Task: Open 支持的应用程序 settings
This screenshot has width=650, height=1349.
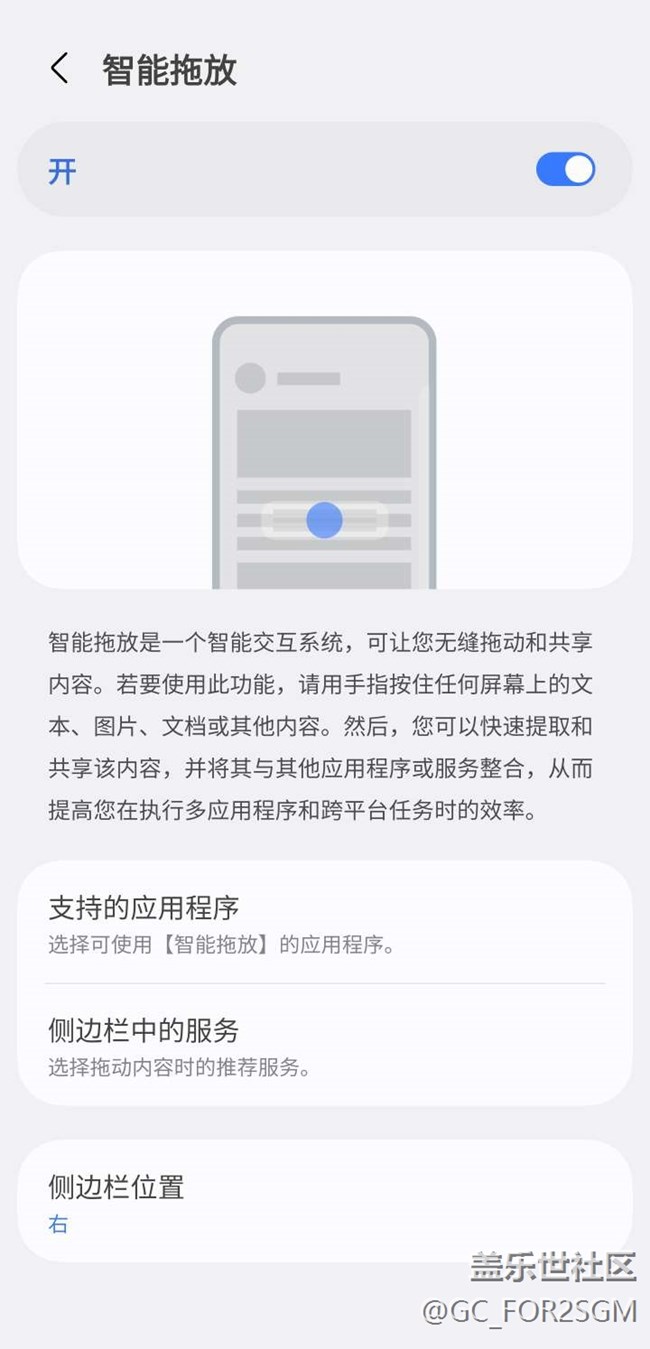Action: (324, 923)
